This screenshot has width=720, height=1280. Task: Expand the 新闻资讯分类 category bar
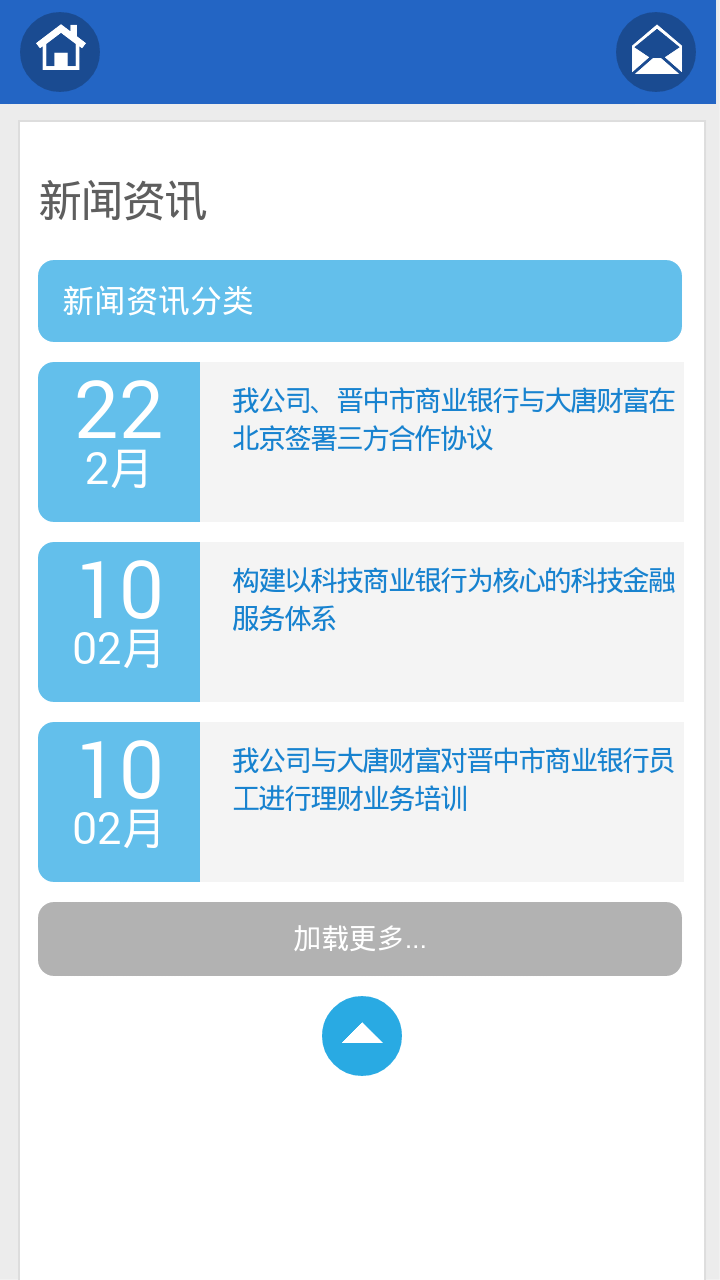pyautogui.click(x=360, y=301)
